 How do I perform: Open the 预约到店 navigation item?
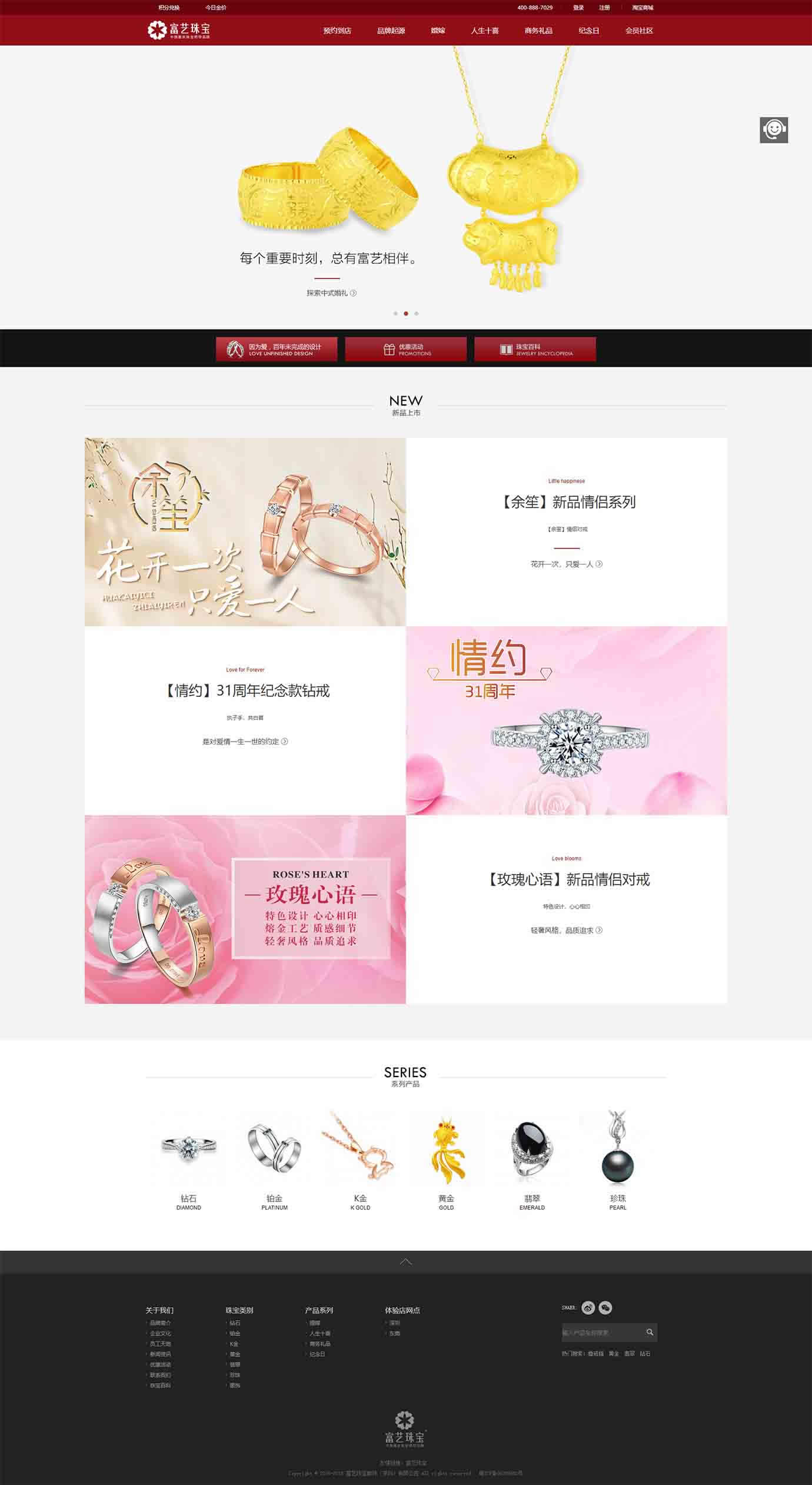tap(337, 31)
